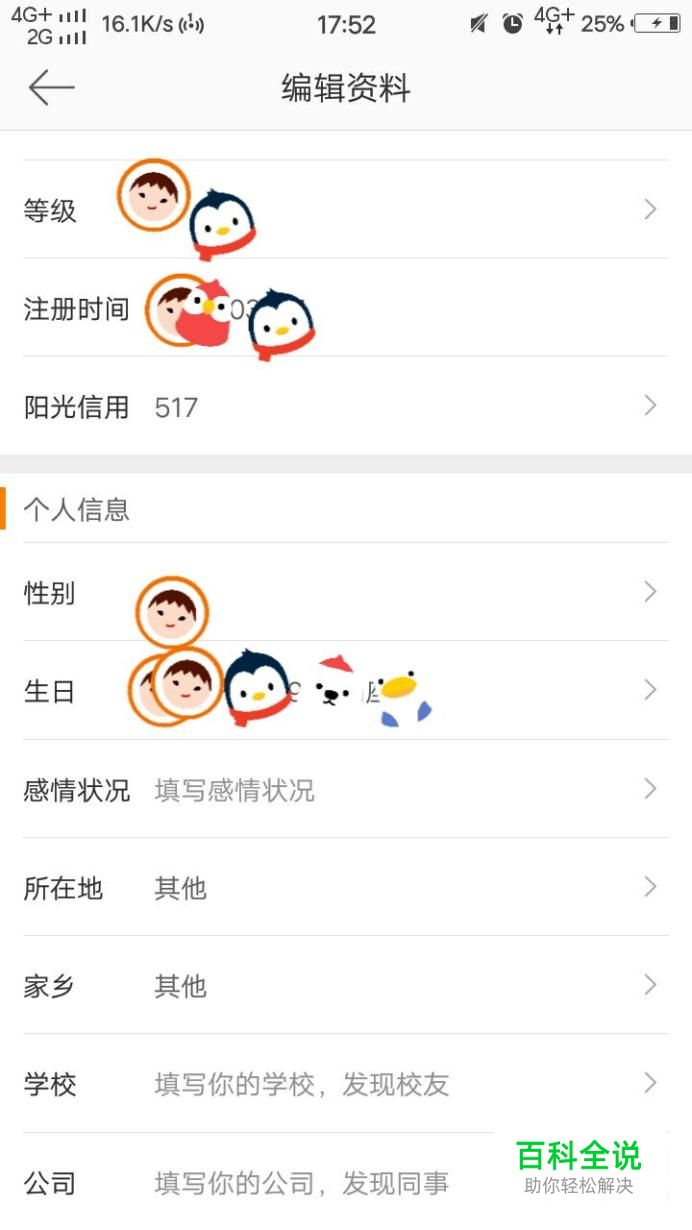Edit 家乡 hometown
Screen dimensions: 692x1230
346,986
